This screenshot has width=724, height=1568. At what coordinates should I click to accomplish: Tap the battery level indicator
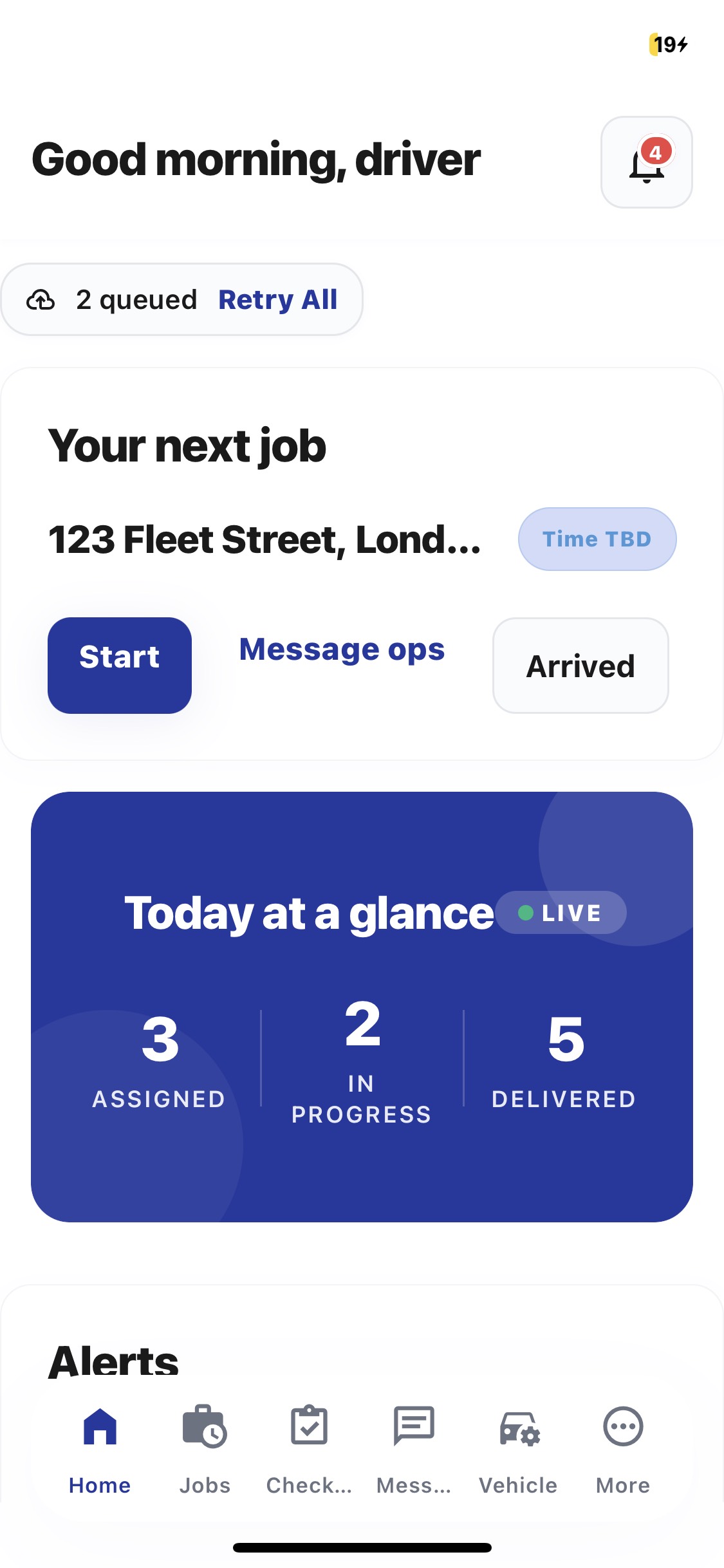(x=667, y=45)
